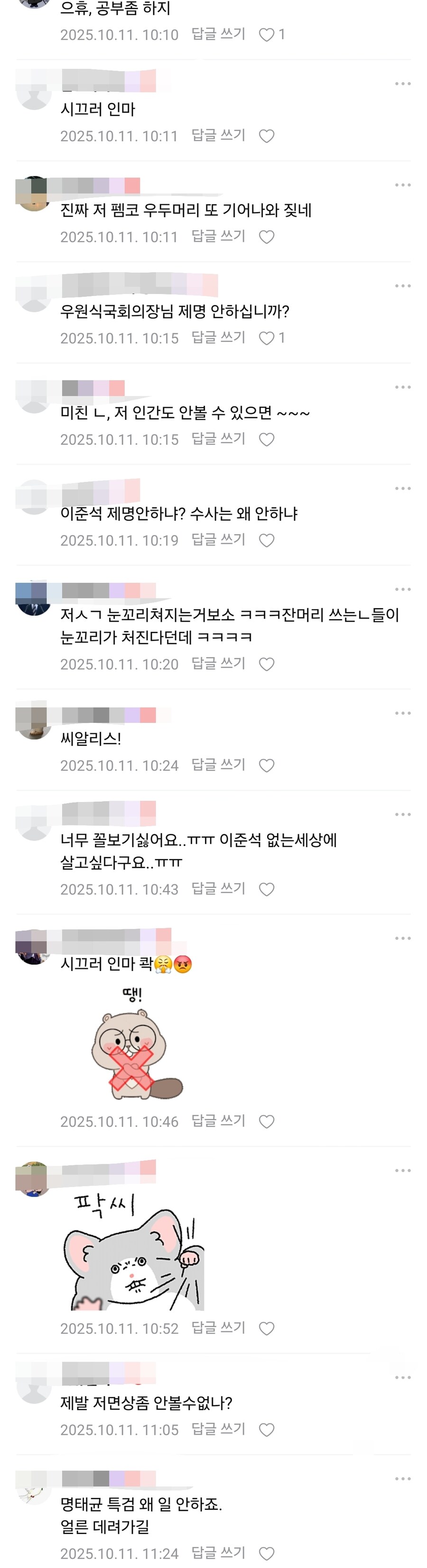Reply to the mouse sticker comment from 10:52
Screen dimensions: 427x1568
[x=218, y=1328]
